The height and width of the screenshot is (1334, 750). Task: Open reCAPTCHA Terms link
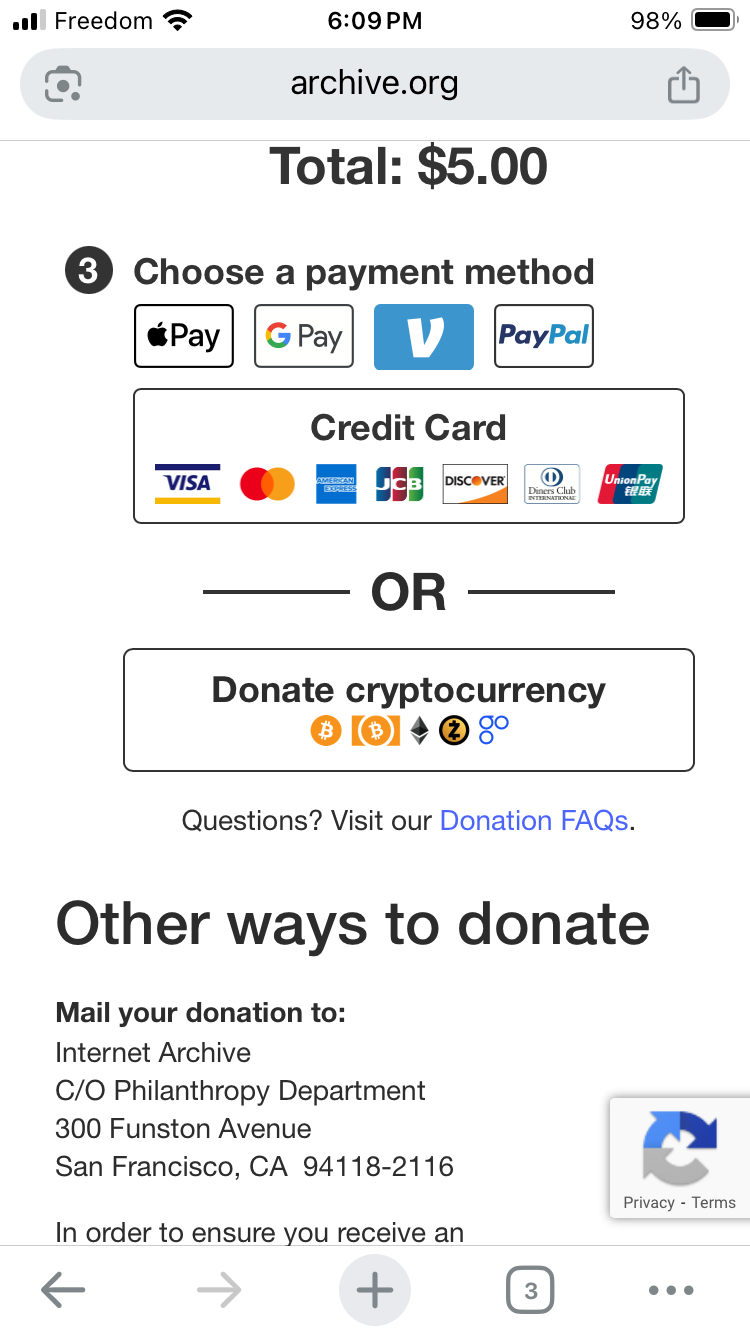714,1203
